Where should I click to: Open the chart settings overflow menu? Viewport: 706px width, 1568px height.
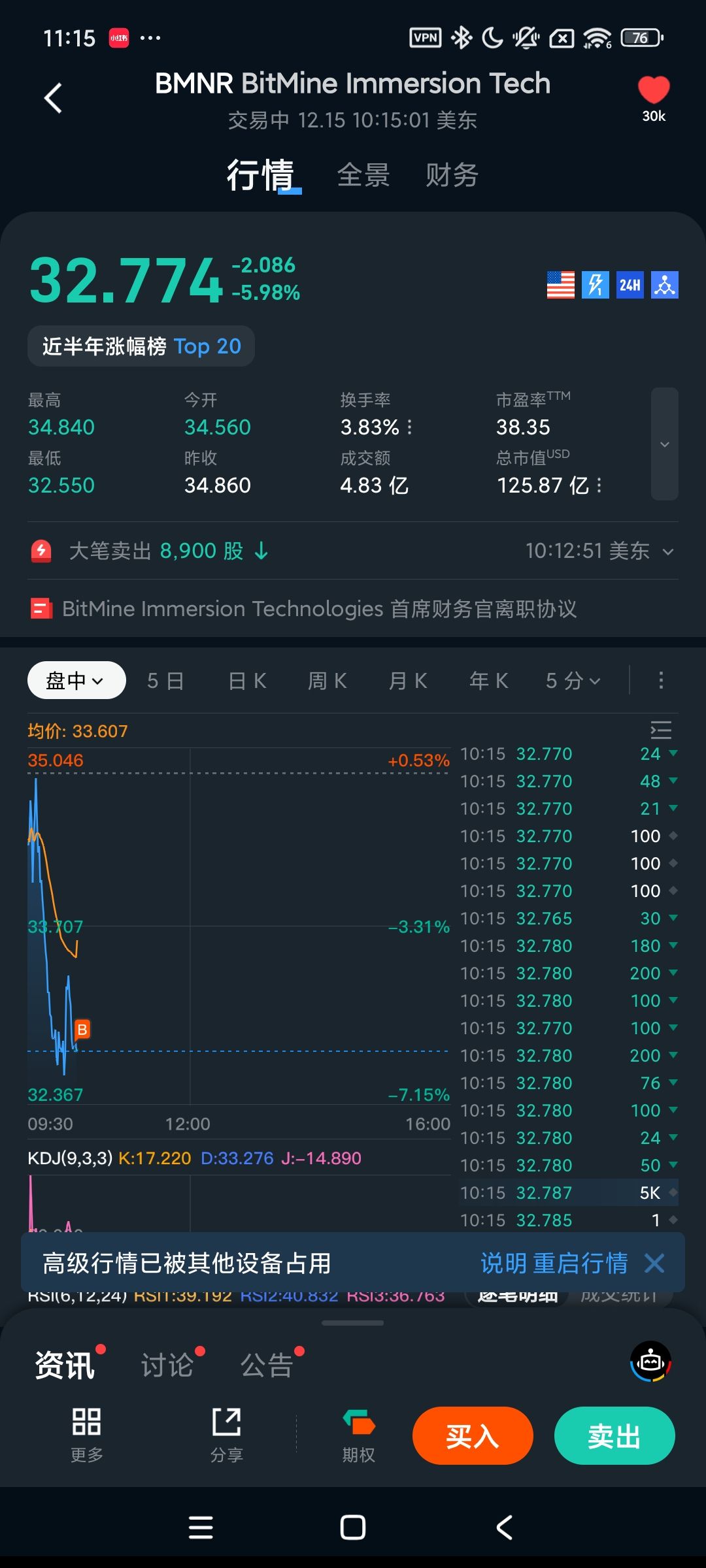click(x=661, y=680)
